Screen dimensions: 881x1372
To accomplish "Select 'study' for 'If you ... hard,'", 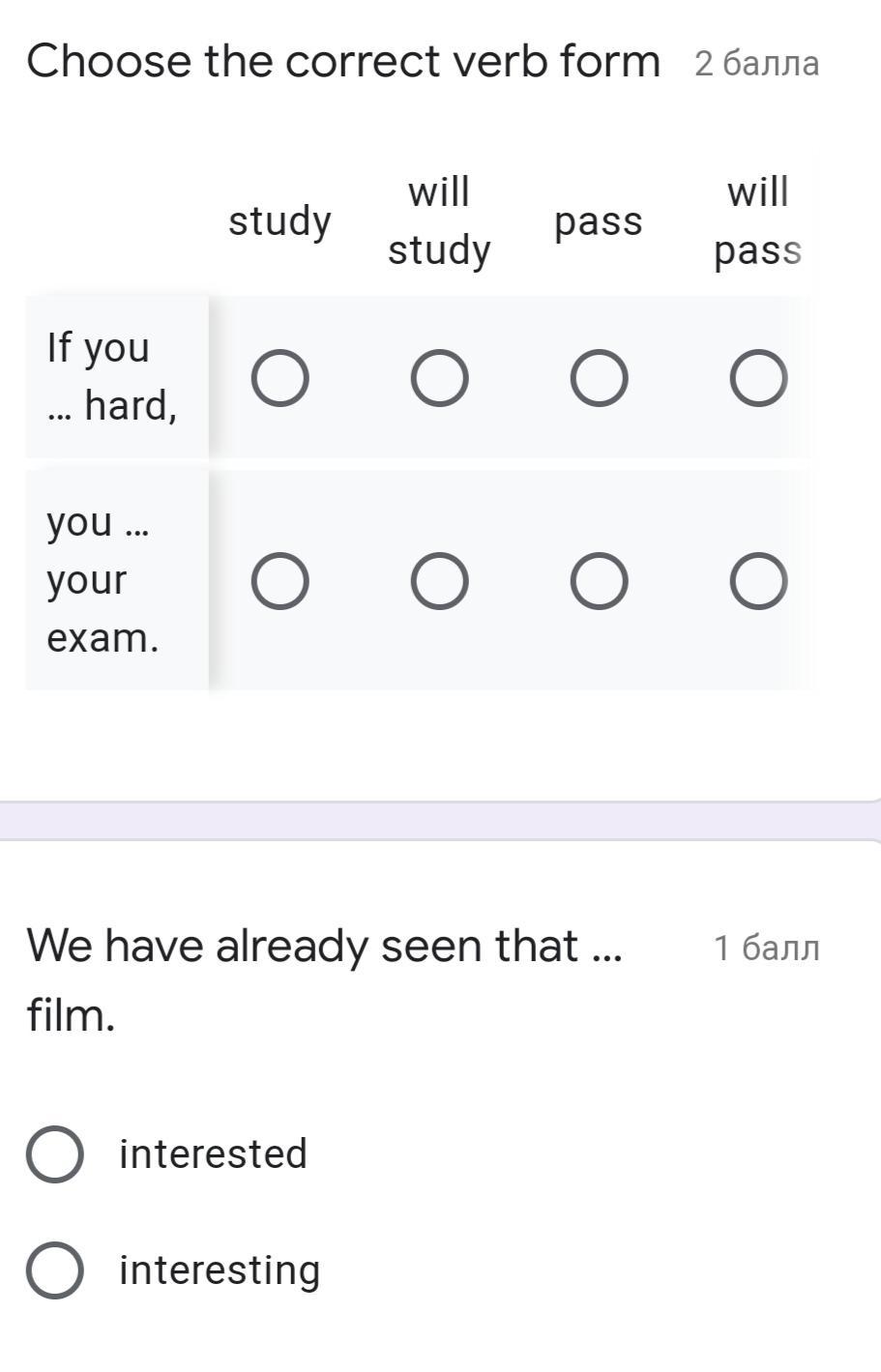I will tap(280, 378).
